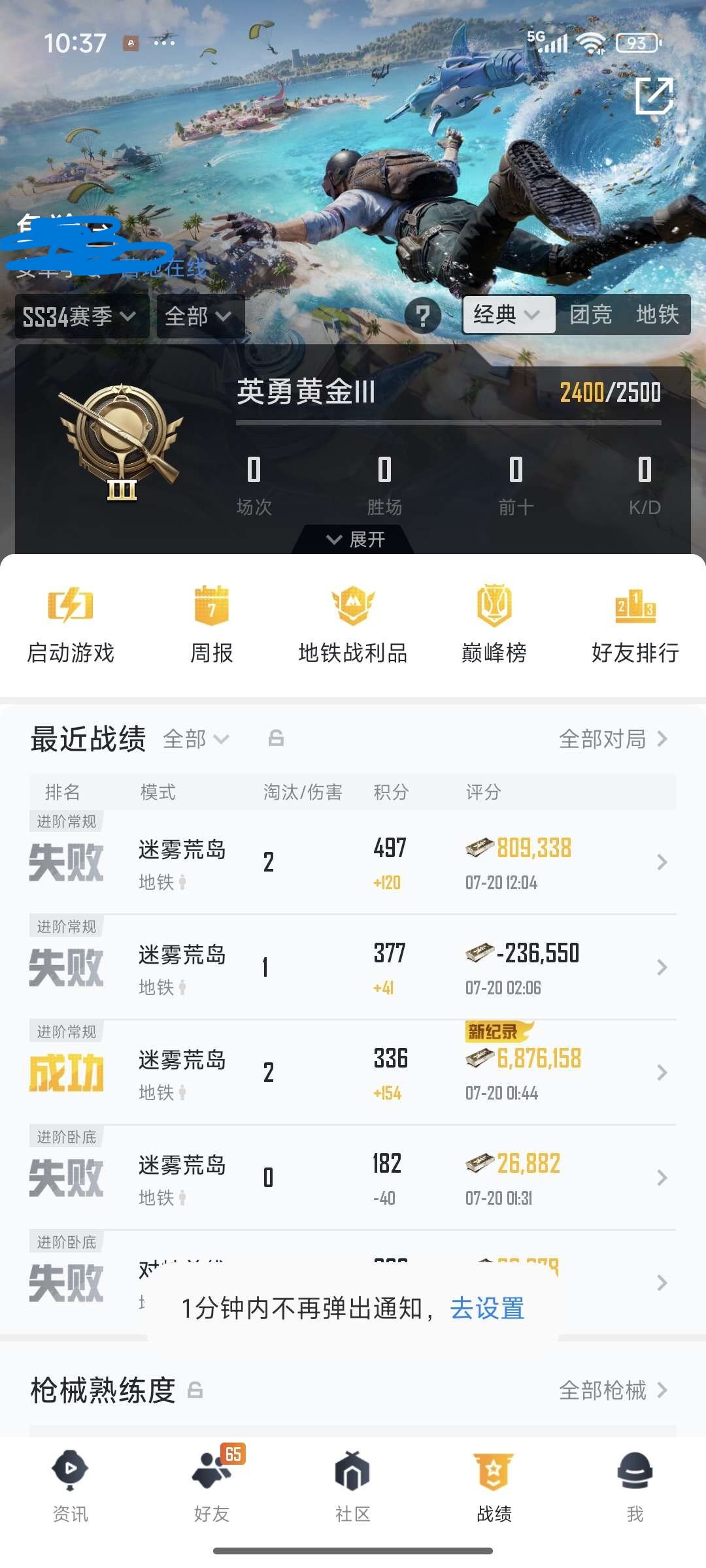706x1568 pixels.
Task: Switch to the 地铁 tab
Action: click(658, 315)
